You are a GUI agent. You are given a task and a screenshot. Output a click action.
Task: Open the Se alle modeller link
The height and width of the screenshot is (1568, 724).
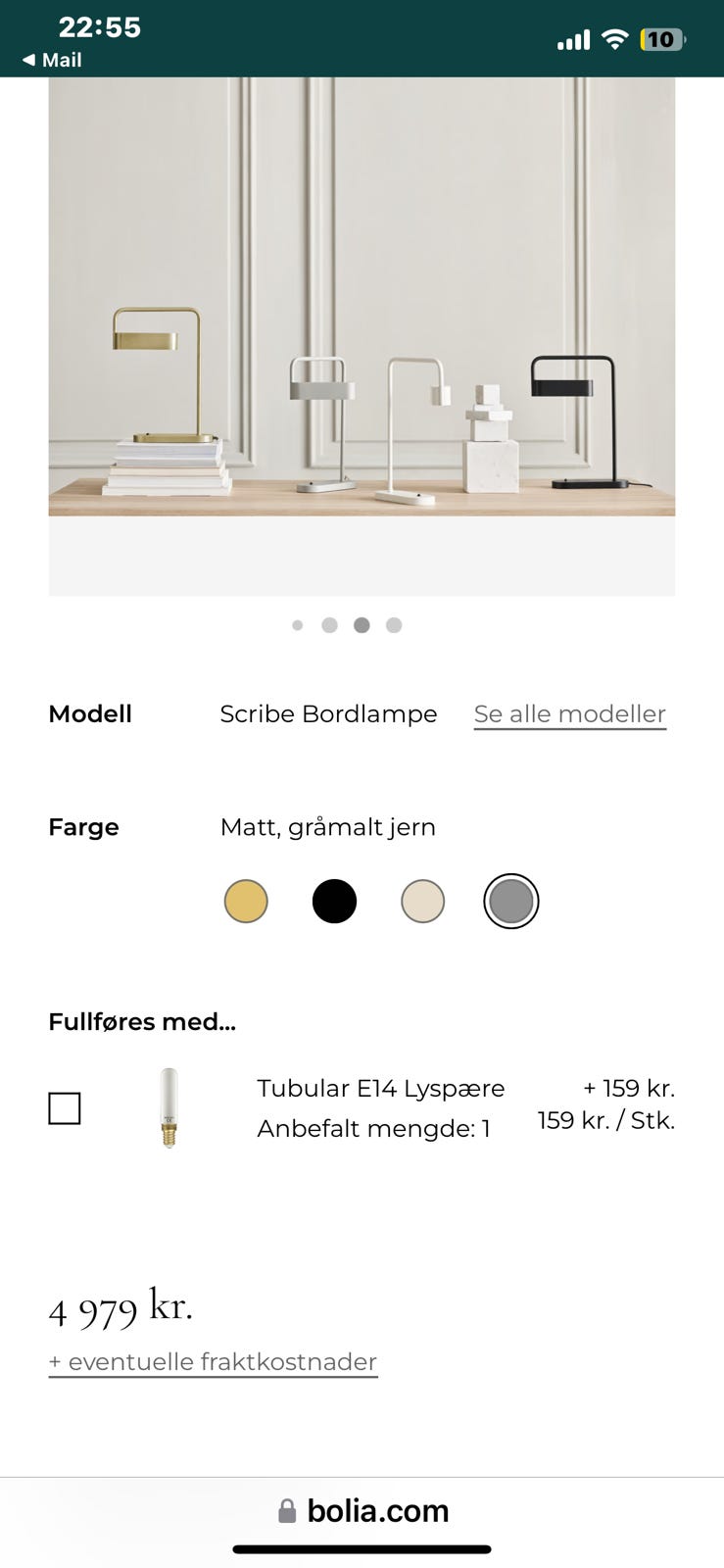coord(569,714)
